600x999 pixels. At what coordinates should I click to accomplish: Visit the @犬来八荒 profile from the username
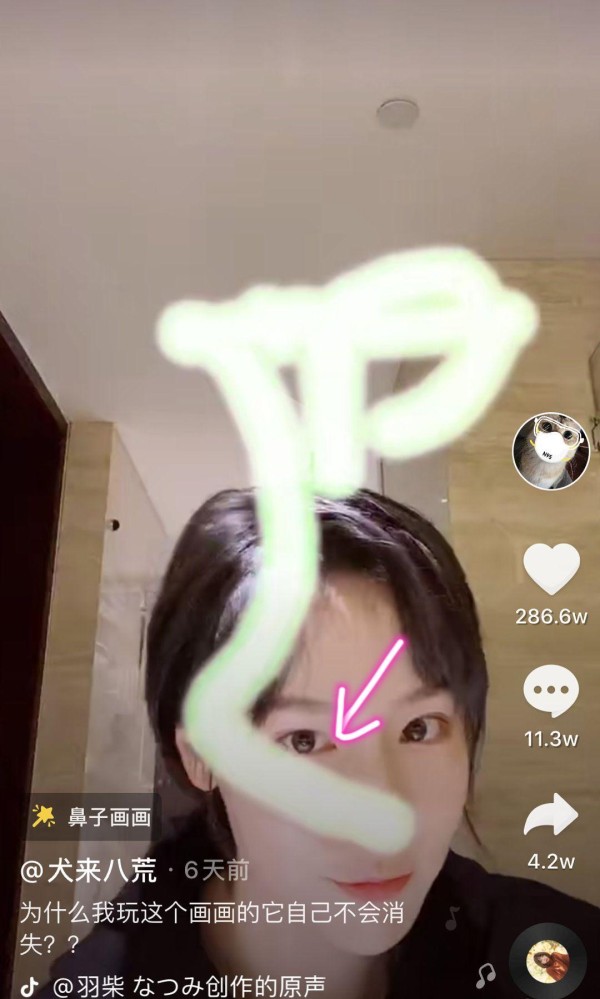click(89, 871)
